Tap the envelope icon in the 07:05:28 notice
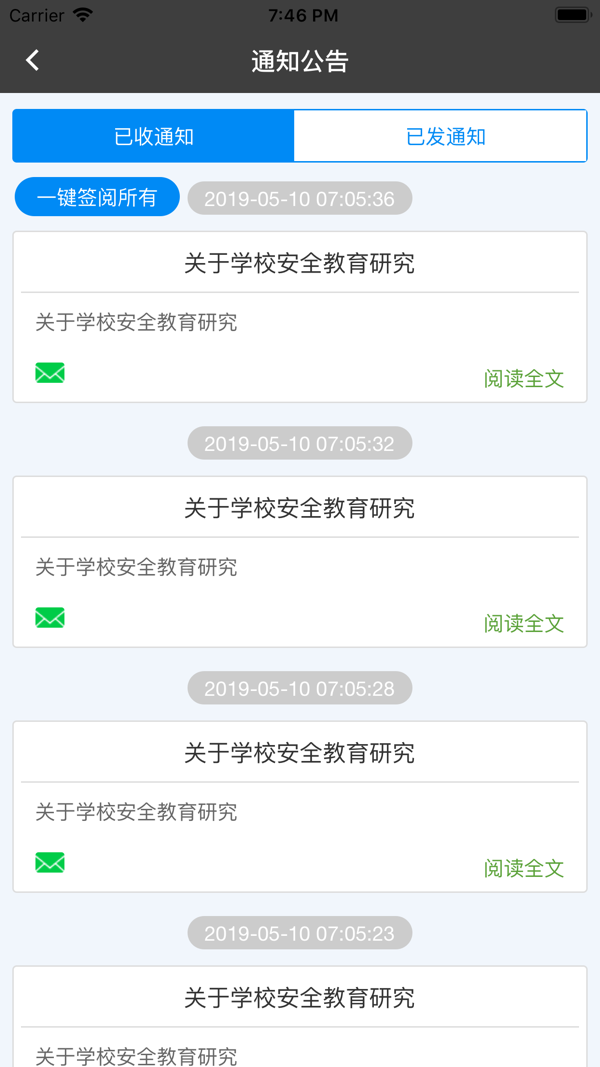600x1067 pixels. point(50,862)
